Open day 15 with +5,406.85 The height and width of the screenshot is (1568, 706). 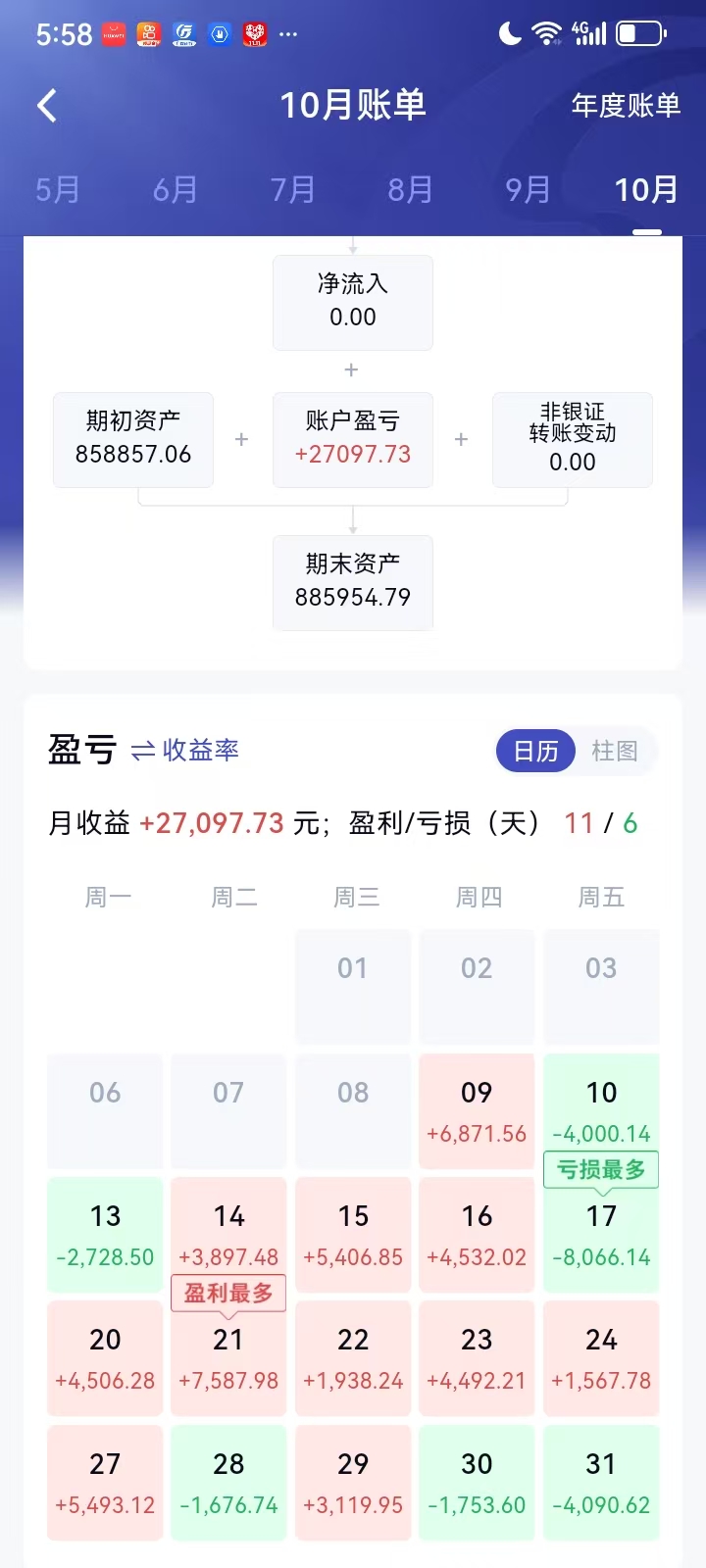tap(353, 1234)
